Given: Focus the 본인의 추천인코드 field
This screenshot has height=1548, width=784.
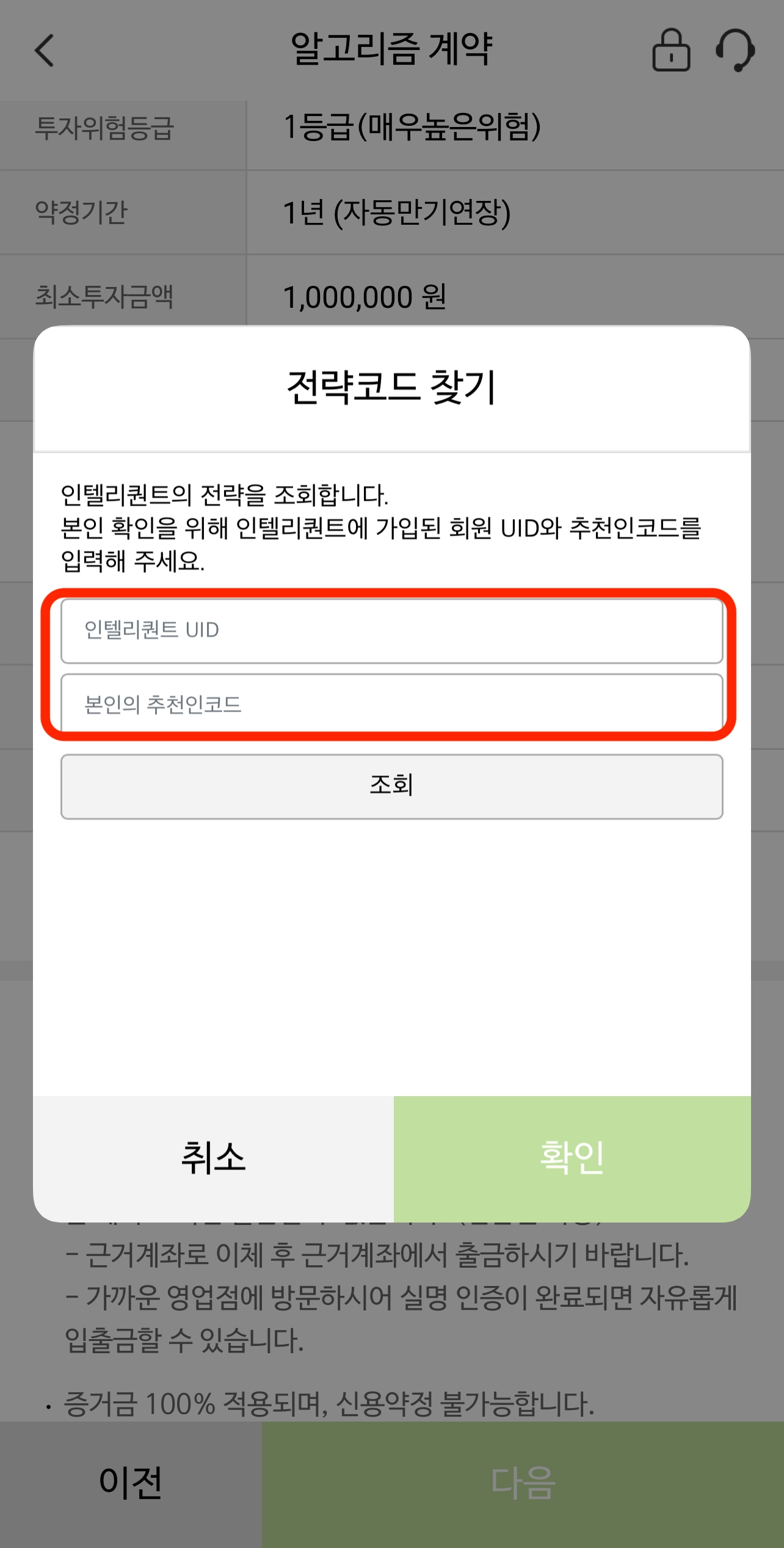Looking at the screenshot, I should pos(392,703).
